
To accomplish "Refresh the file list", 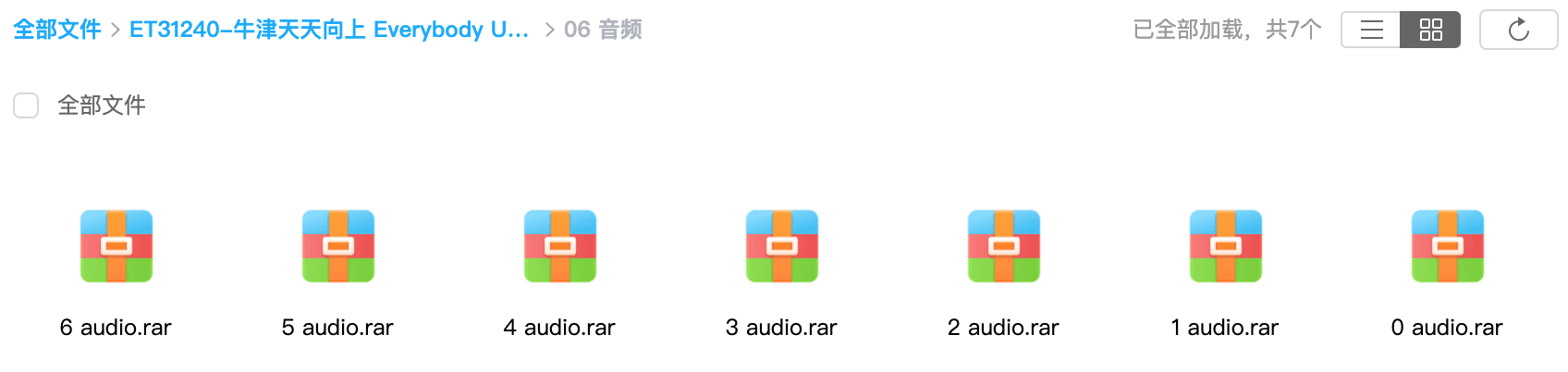I will [1518, 30].
